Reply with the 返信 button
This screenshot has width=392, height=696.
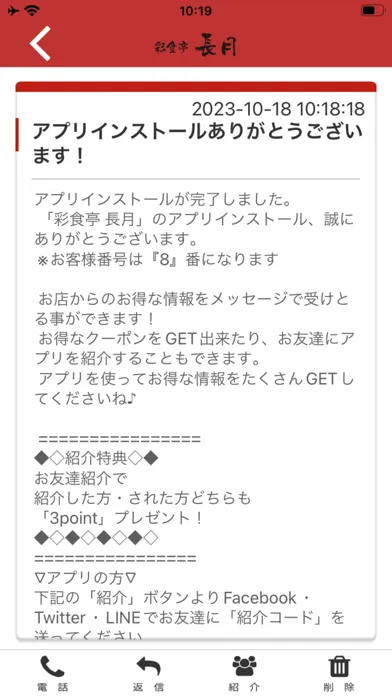point(148,672)
